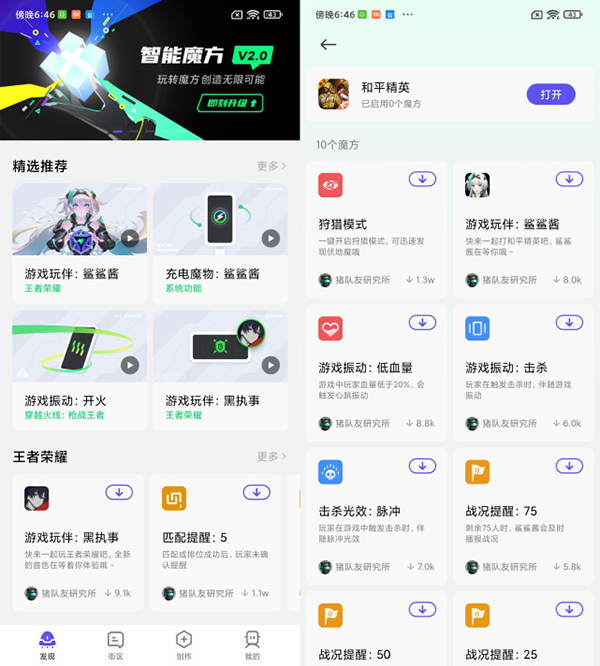This screenshot has height=666, width=600.
Task: Download the 战况提醒: 75 cube
Action: tap(569, 466)
